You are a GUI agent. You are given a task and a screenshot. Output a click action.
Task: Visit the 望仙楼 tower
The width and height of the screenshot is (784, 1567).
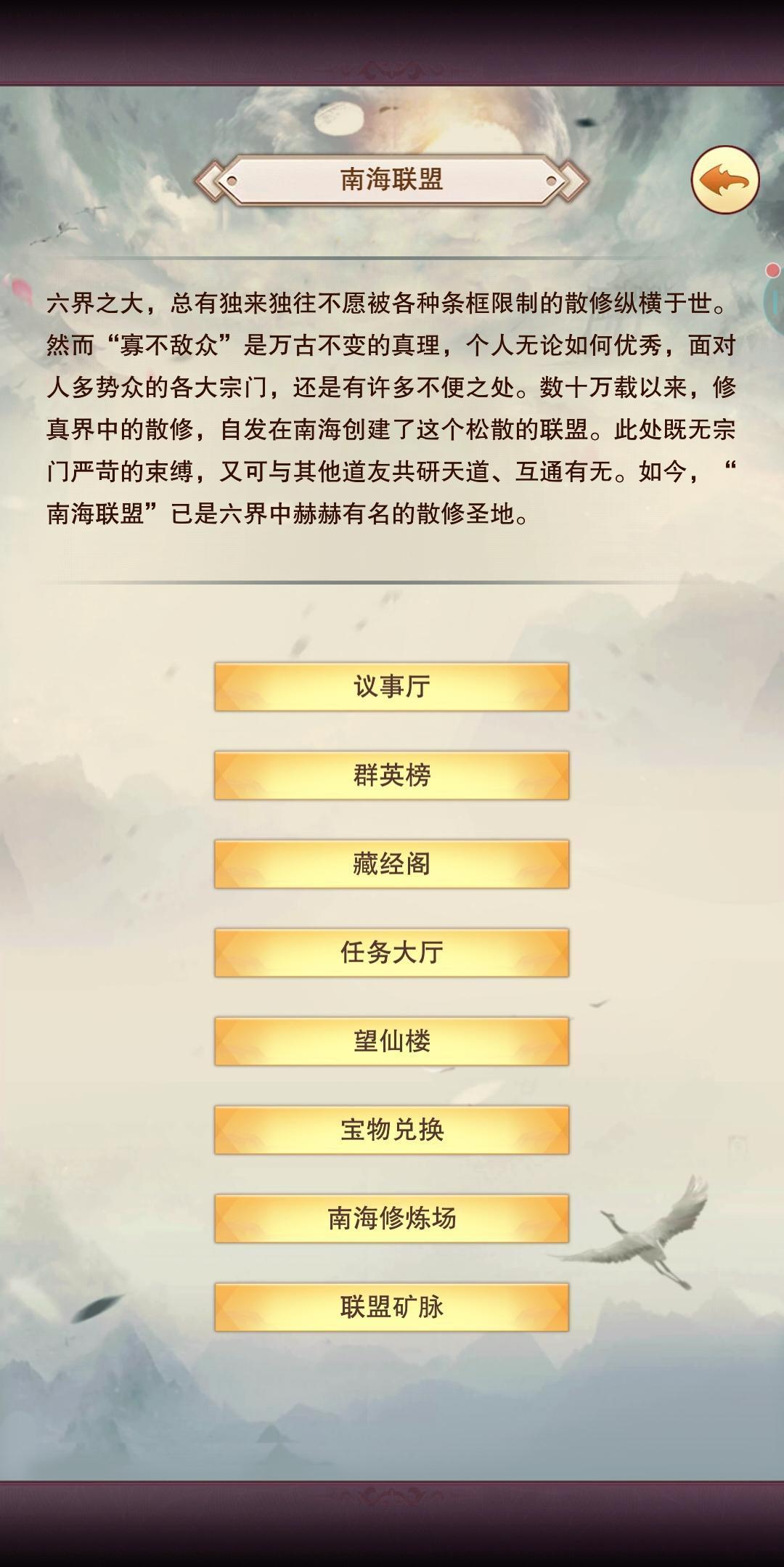coord(391,1041)
